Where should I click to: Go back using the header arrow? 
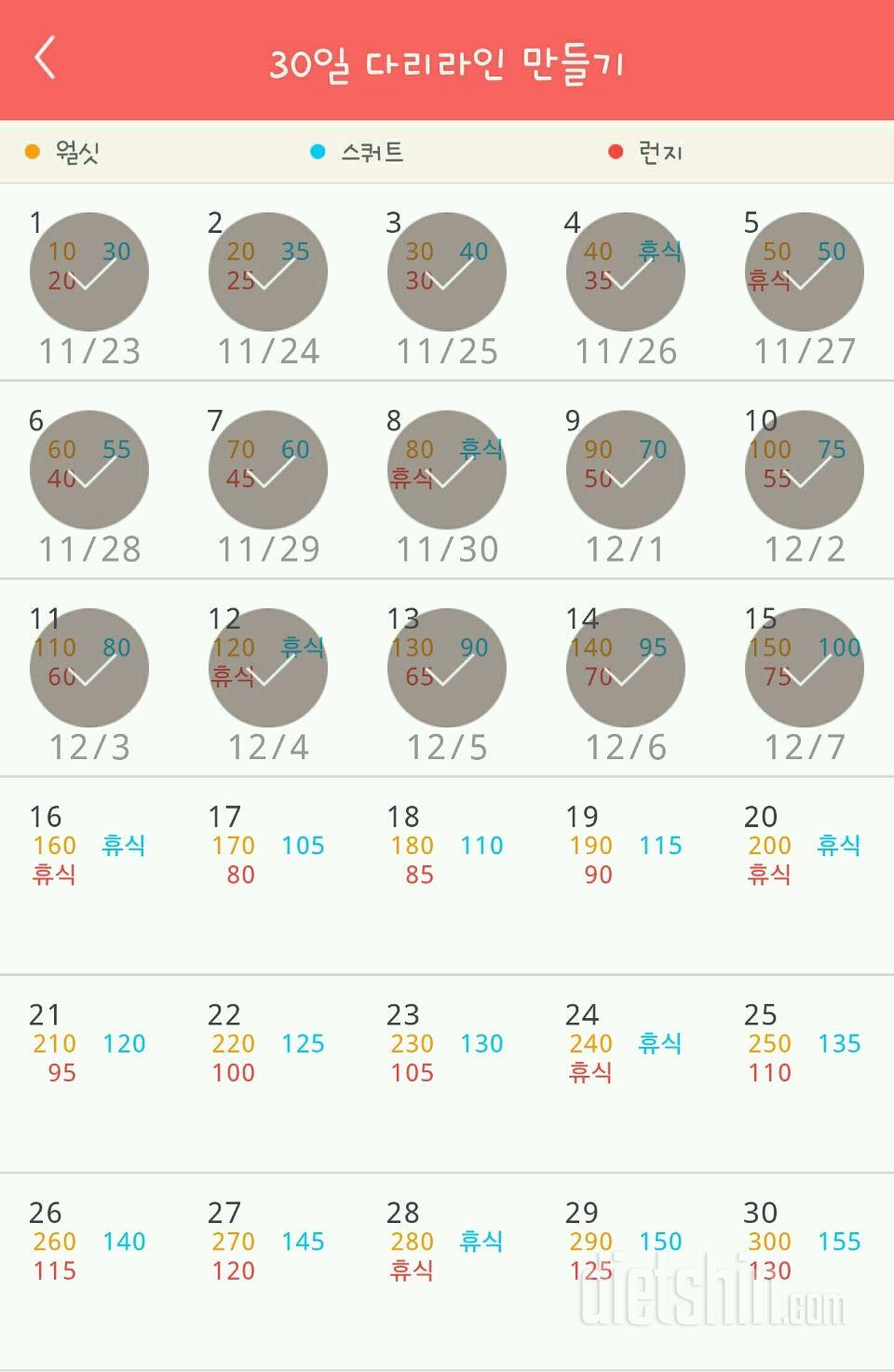click(45, 58)
